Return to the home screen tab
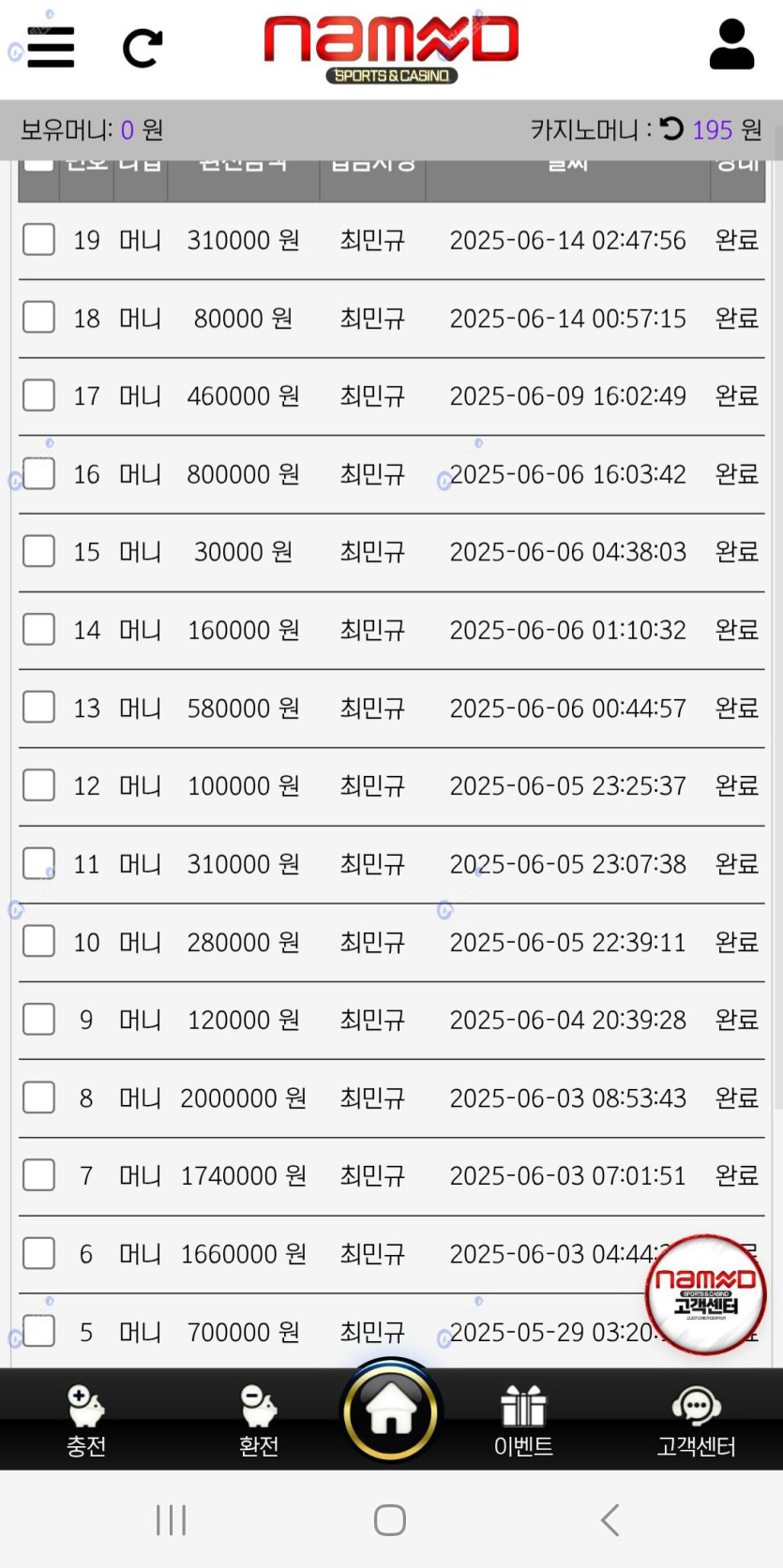 tap(391, 1411)
